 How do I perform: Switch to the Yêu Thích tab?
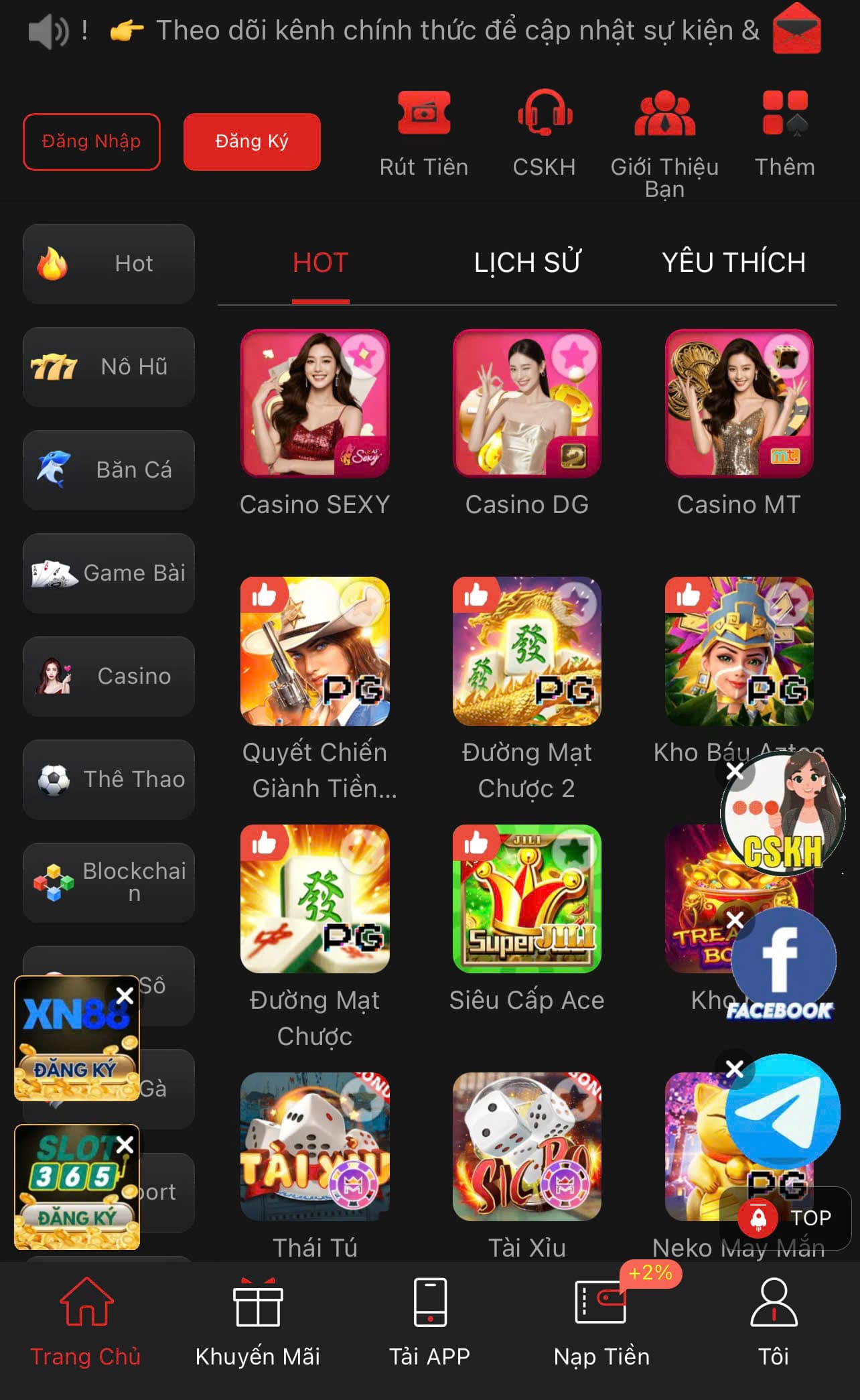[x=733, y=263]
